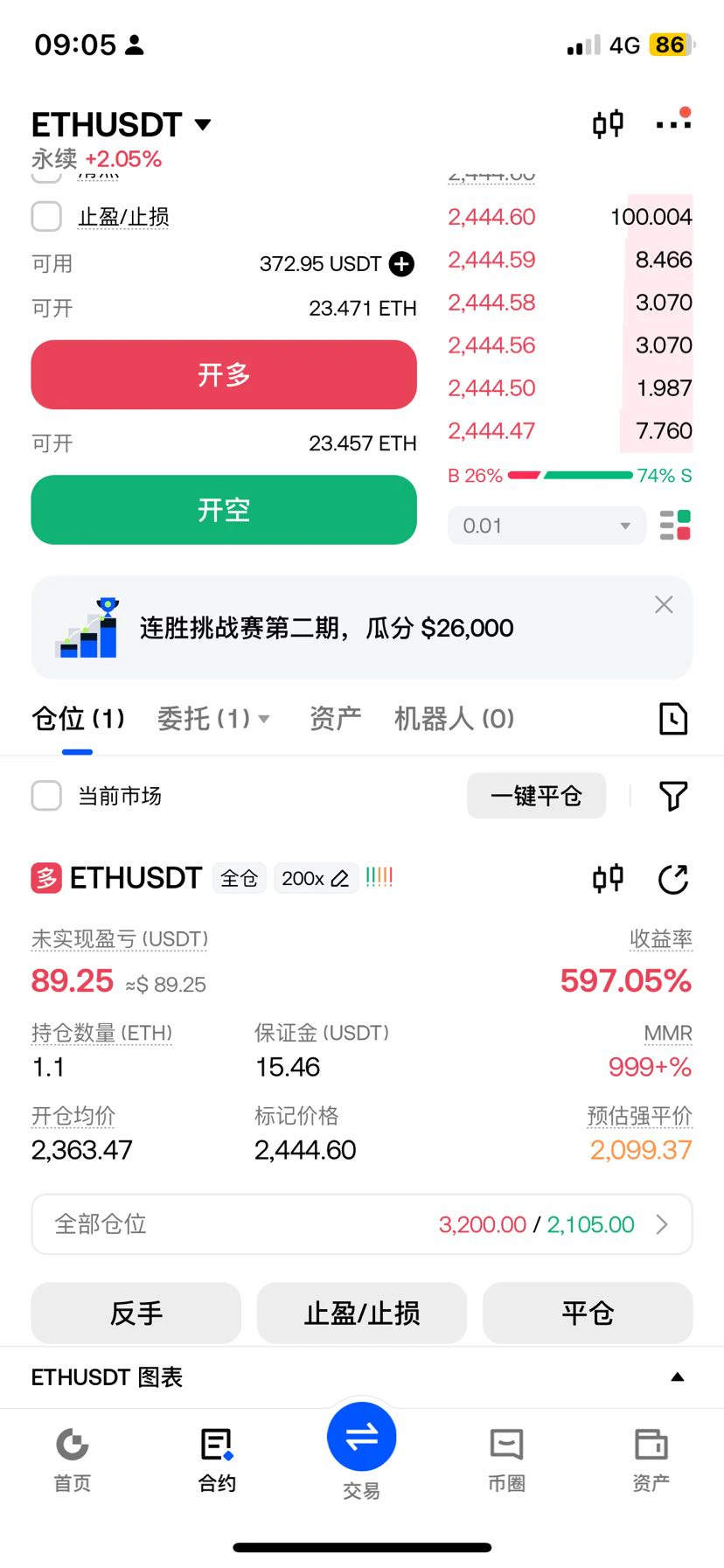Edit the 200x leverage setting

click(x=316, y=878)
